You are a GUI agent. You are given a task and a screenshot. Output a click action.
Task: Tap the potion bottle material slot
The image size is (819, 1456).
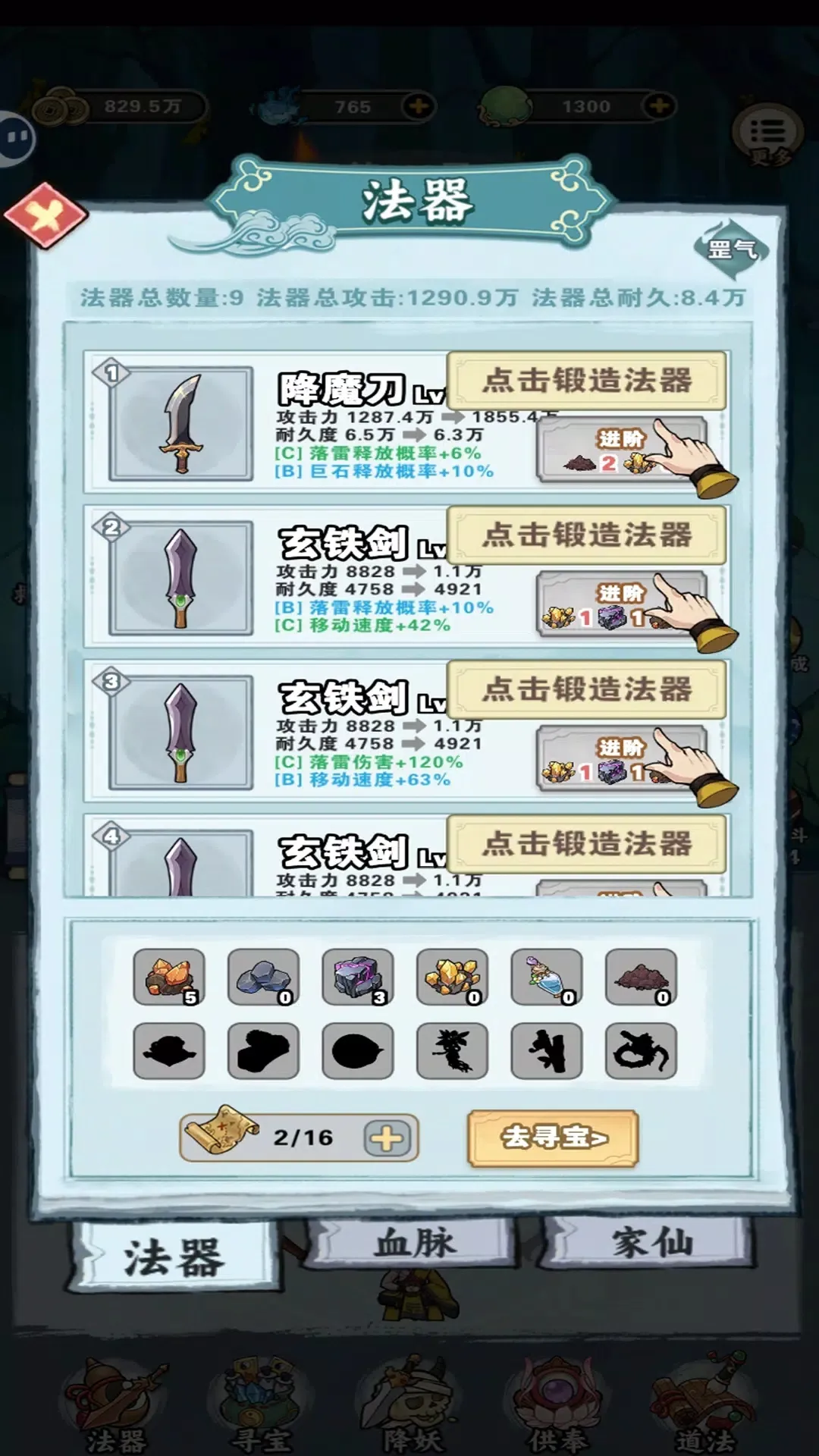point(547,977)
